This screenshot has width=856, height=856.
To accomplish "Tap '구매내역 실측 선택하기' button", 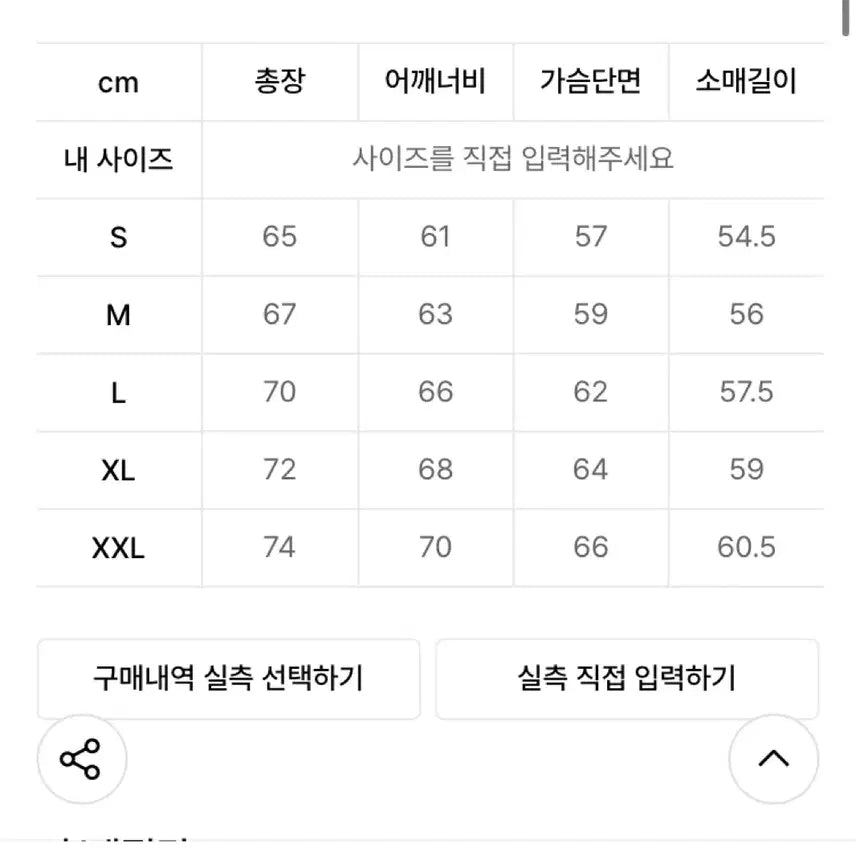I will 228,679.
